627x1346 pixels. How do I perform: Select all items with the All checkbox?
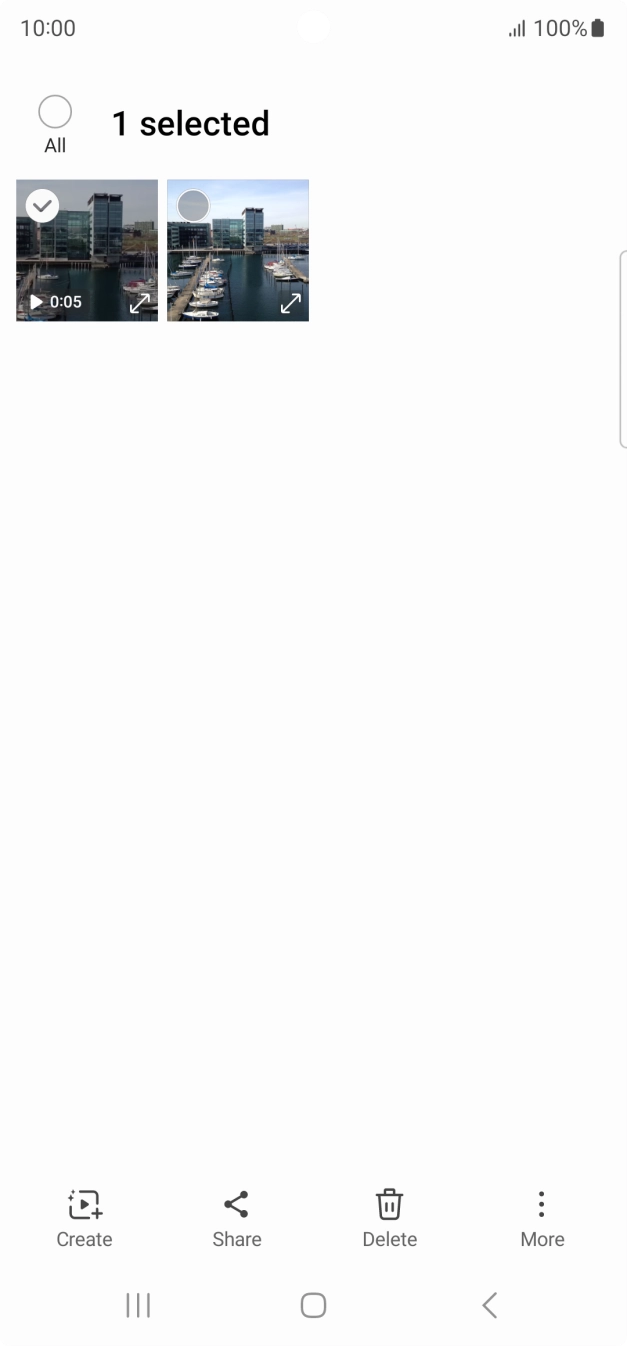pyautogui.click(x=55, y=113)
